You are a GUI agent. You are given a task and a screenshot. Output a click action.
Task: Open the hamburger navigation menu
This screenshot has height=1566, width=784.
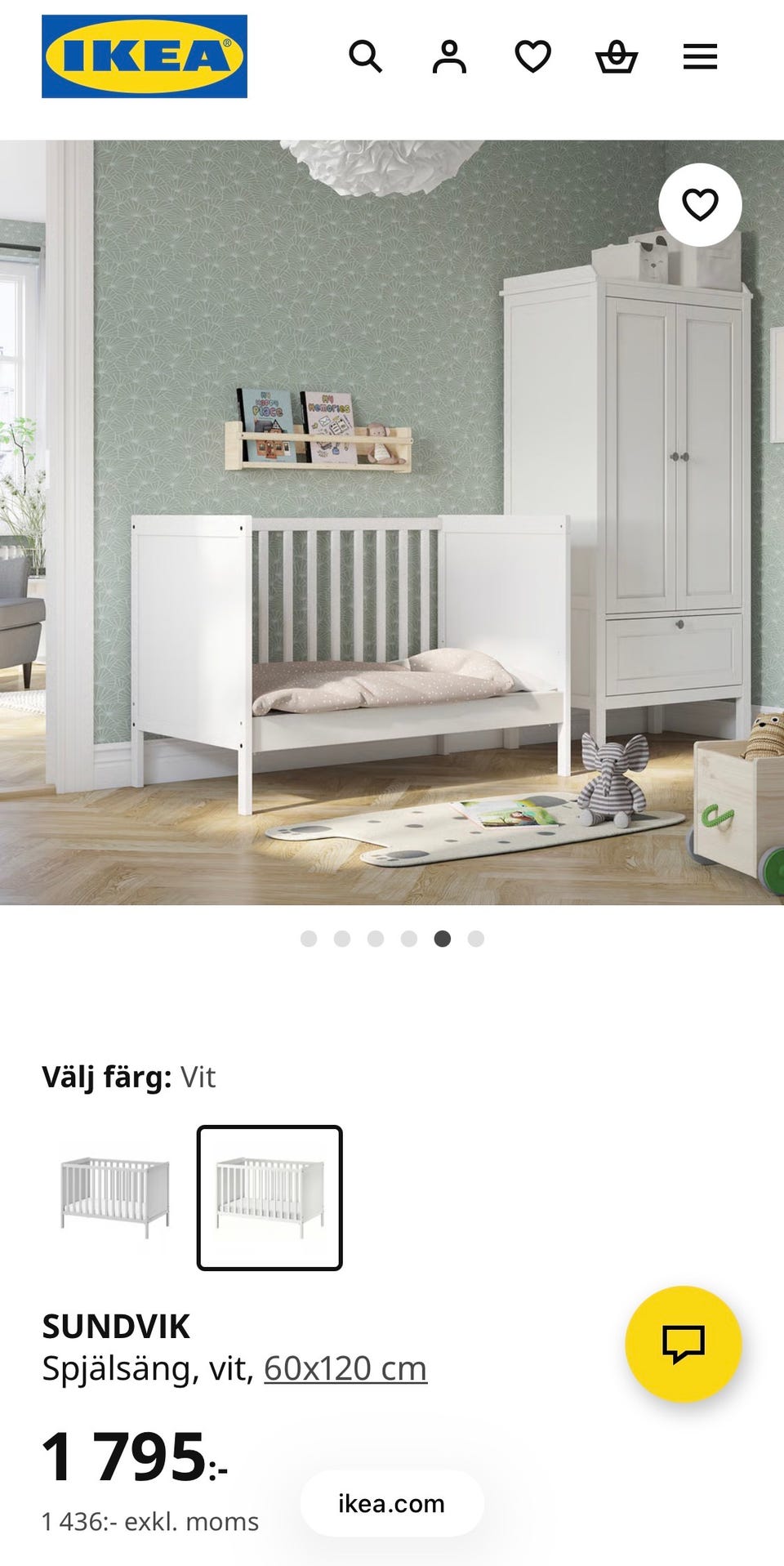[699, 57]
